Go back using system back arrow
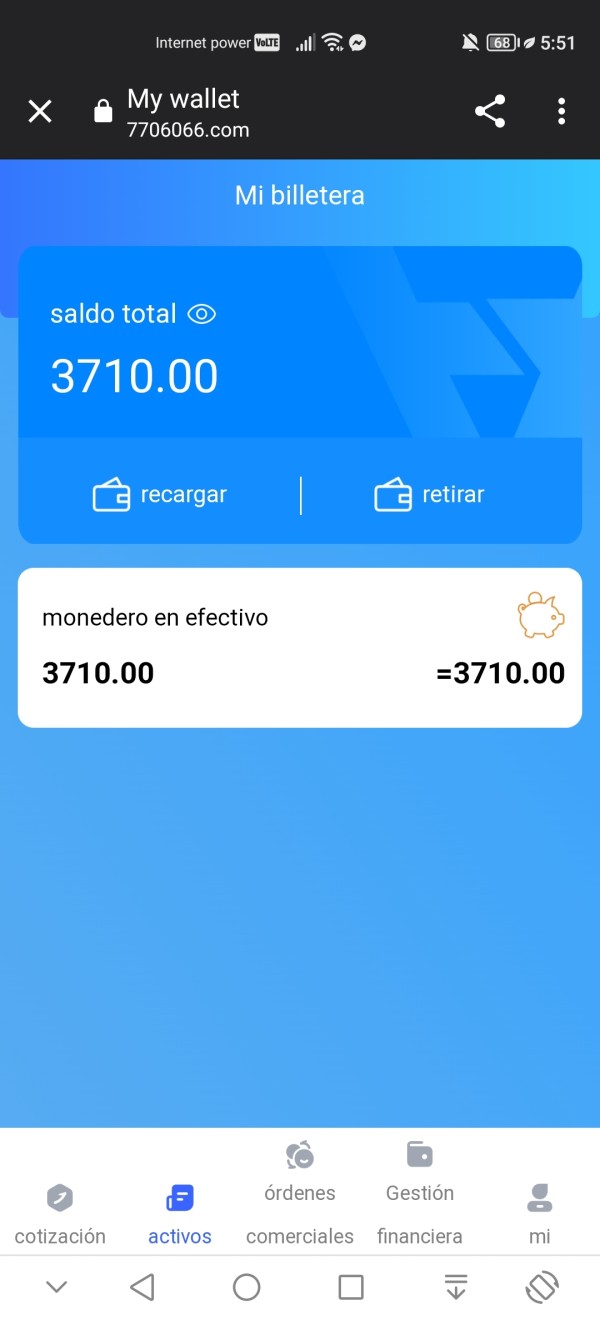The image size is (600, 1320). [143, 1287]
